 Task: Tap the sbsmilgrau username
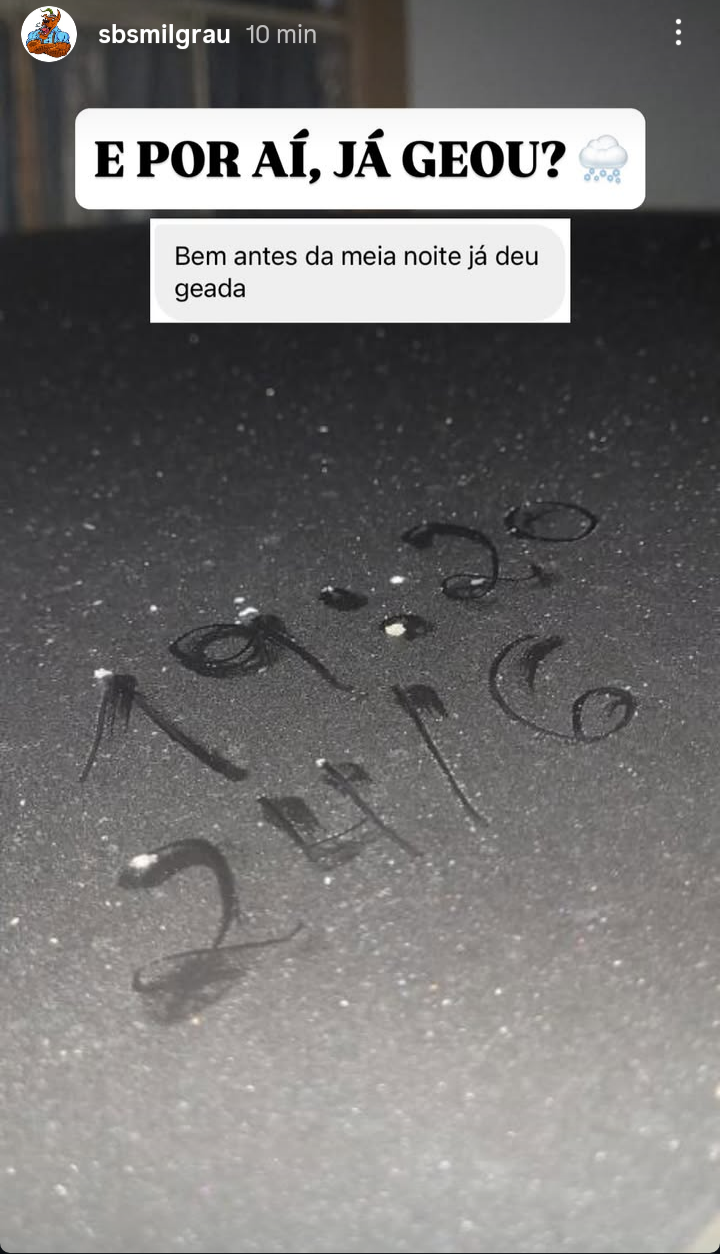(164, 34)
